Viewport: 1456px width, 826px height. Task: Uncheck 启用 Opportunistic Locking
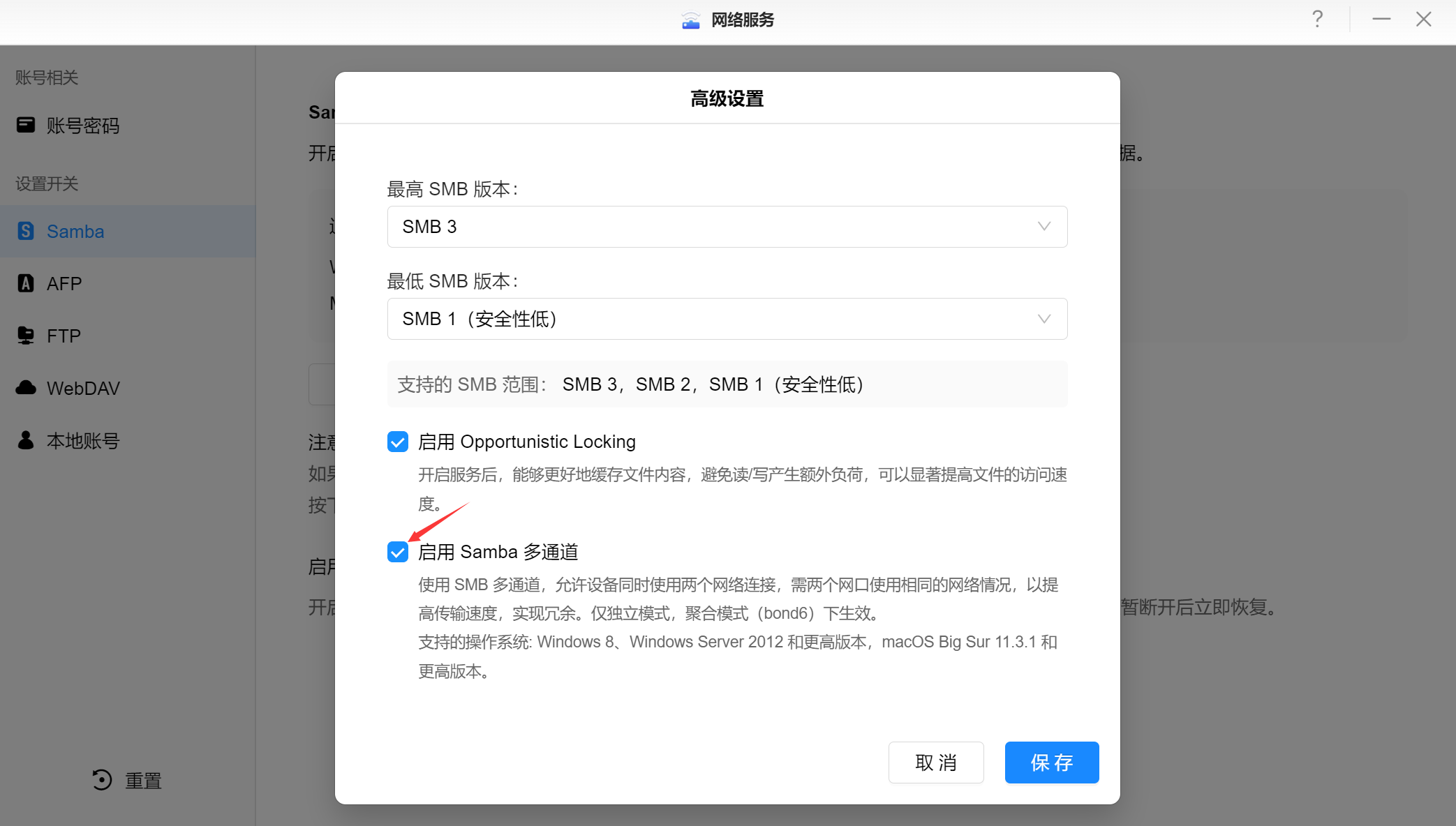pos(398,442)
